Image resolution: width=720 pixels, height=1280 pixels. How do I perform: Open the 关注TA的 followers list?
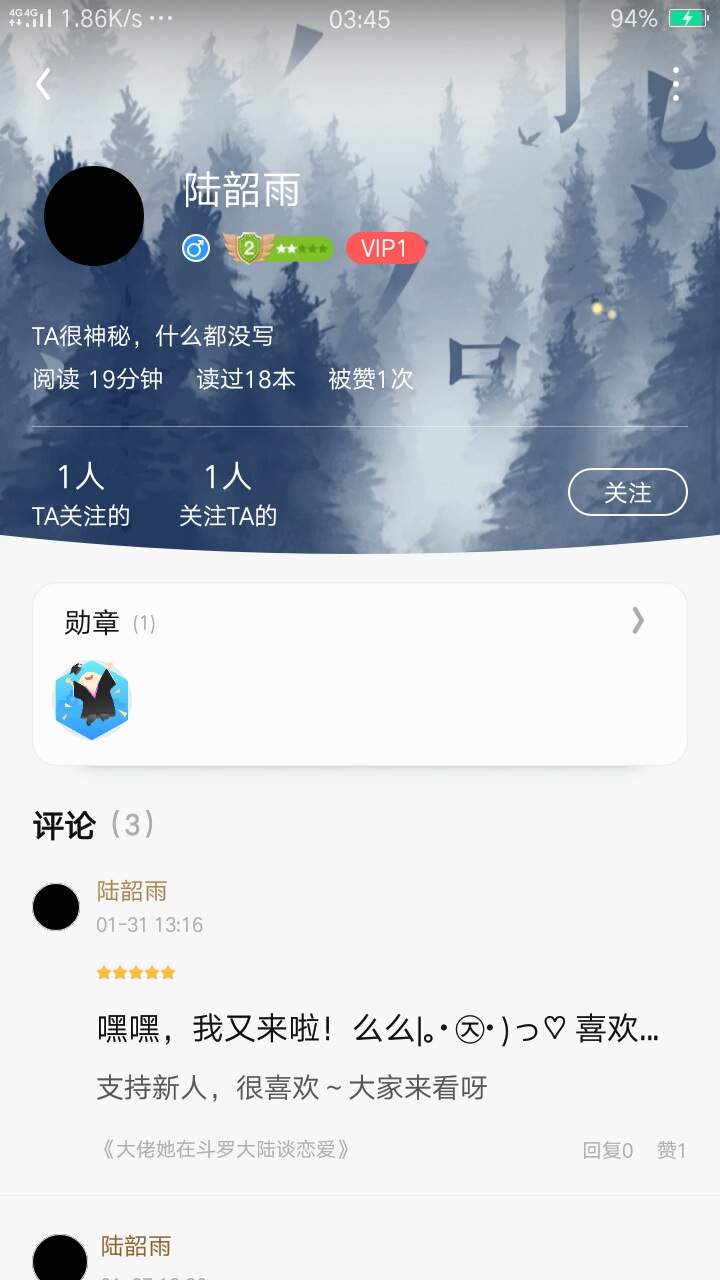coord(228,494)
